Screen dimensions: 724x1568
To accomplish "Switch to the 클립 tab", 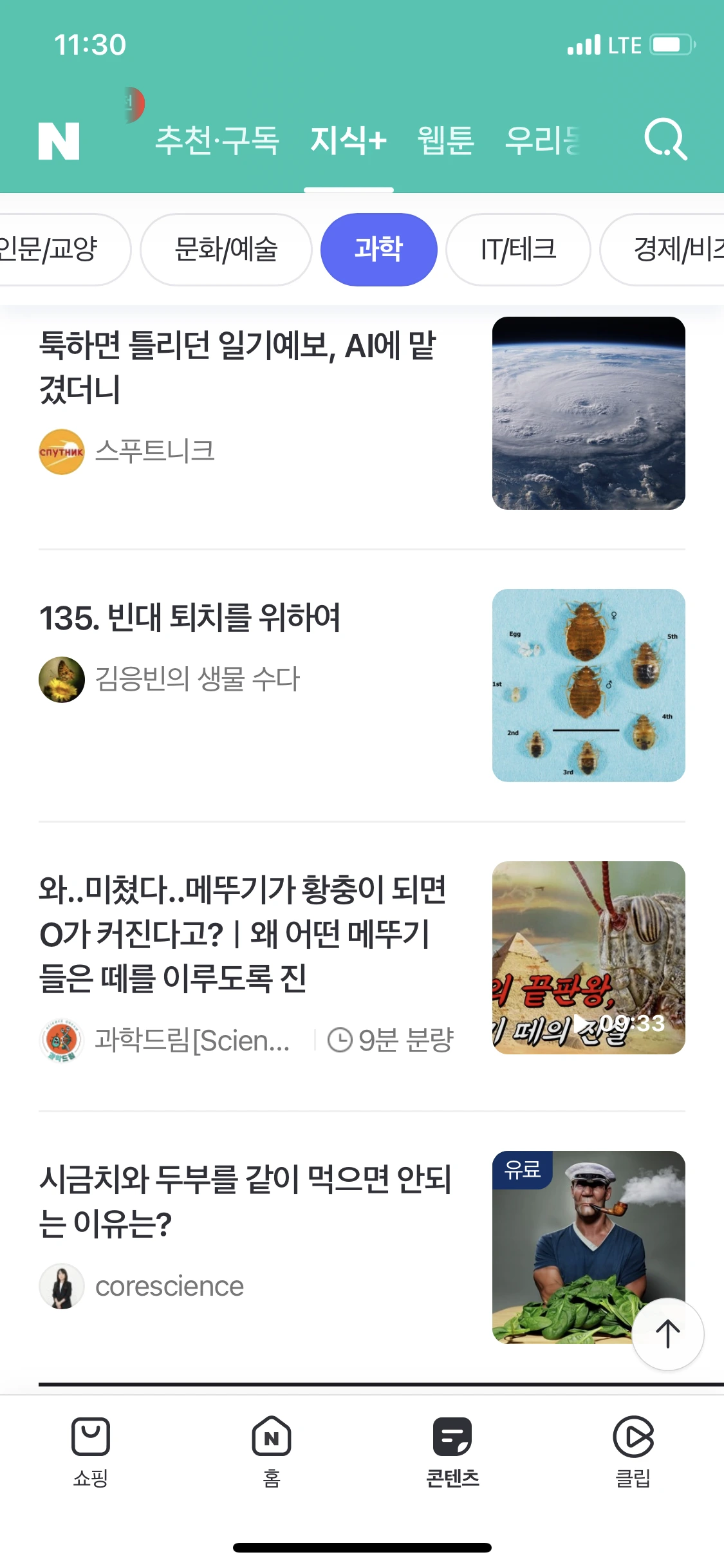I will coord(633,1451).
